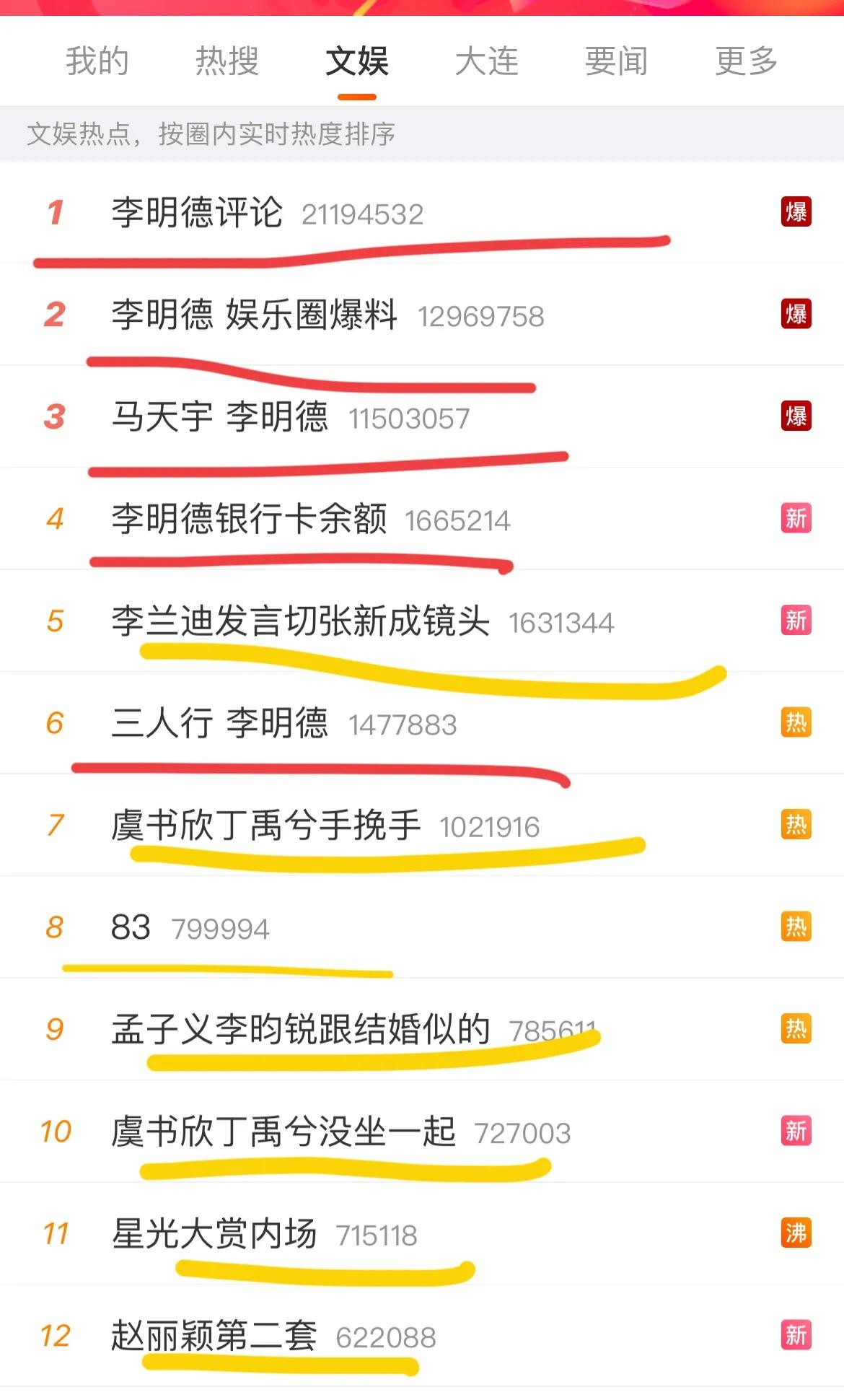Switch to the 我的 tab
This screenshot has width=844, height=1400.
[x=97, y=61]
